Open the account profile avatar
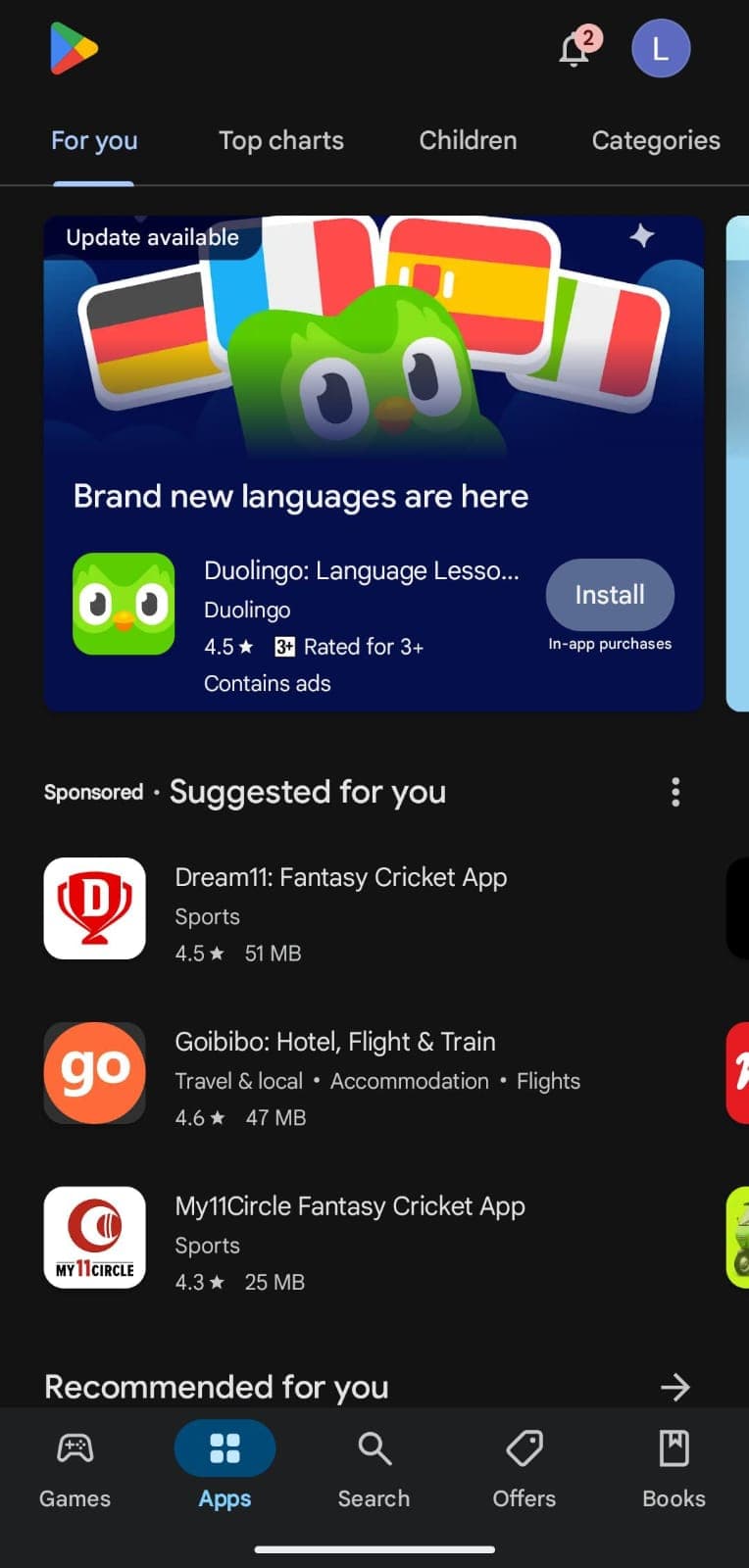The image size is (749, 1568). (661, 49)
